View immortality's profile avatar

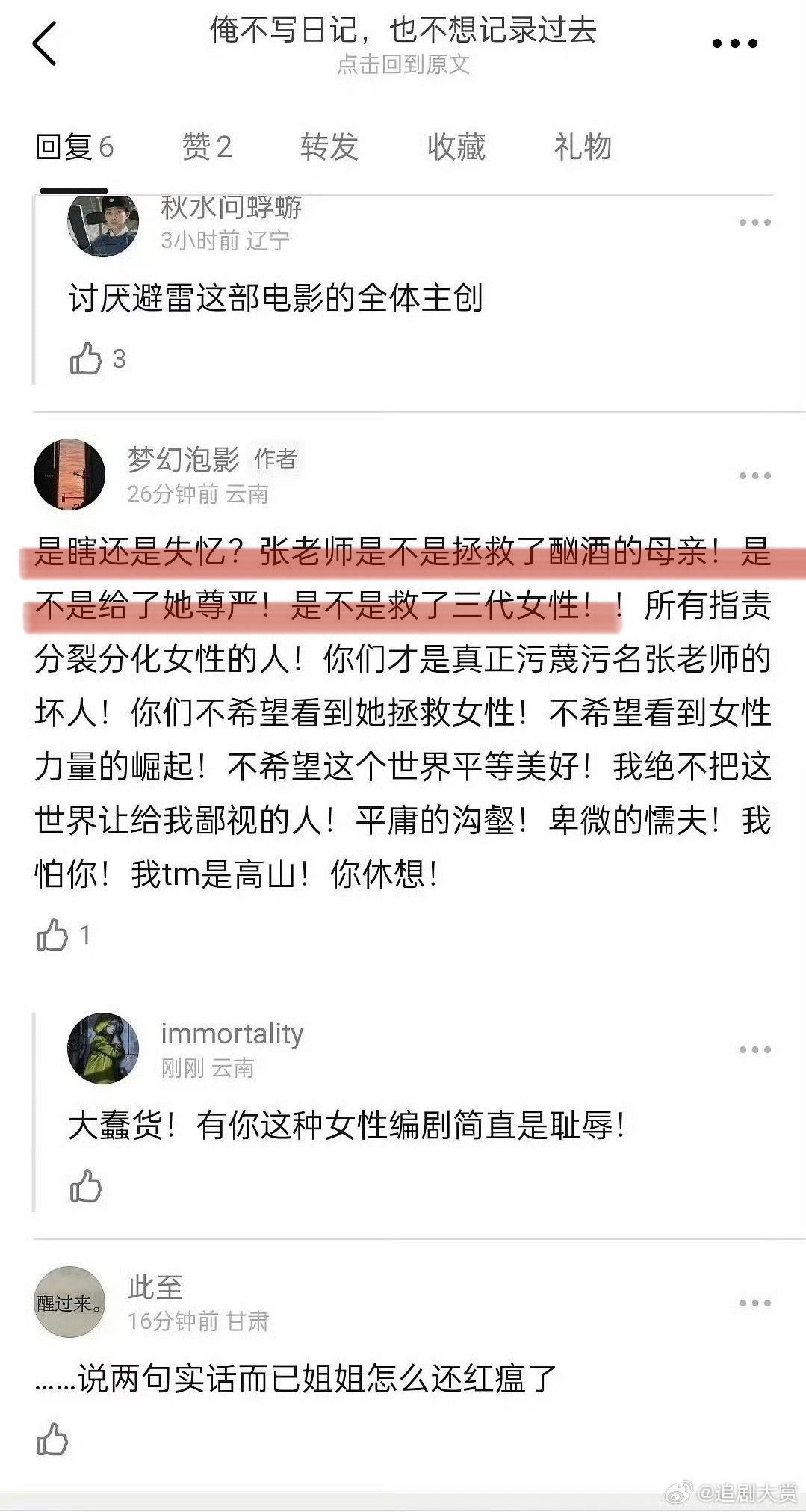click(103, 1049)
